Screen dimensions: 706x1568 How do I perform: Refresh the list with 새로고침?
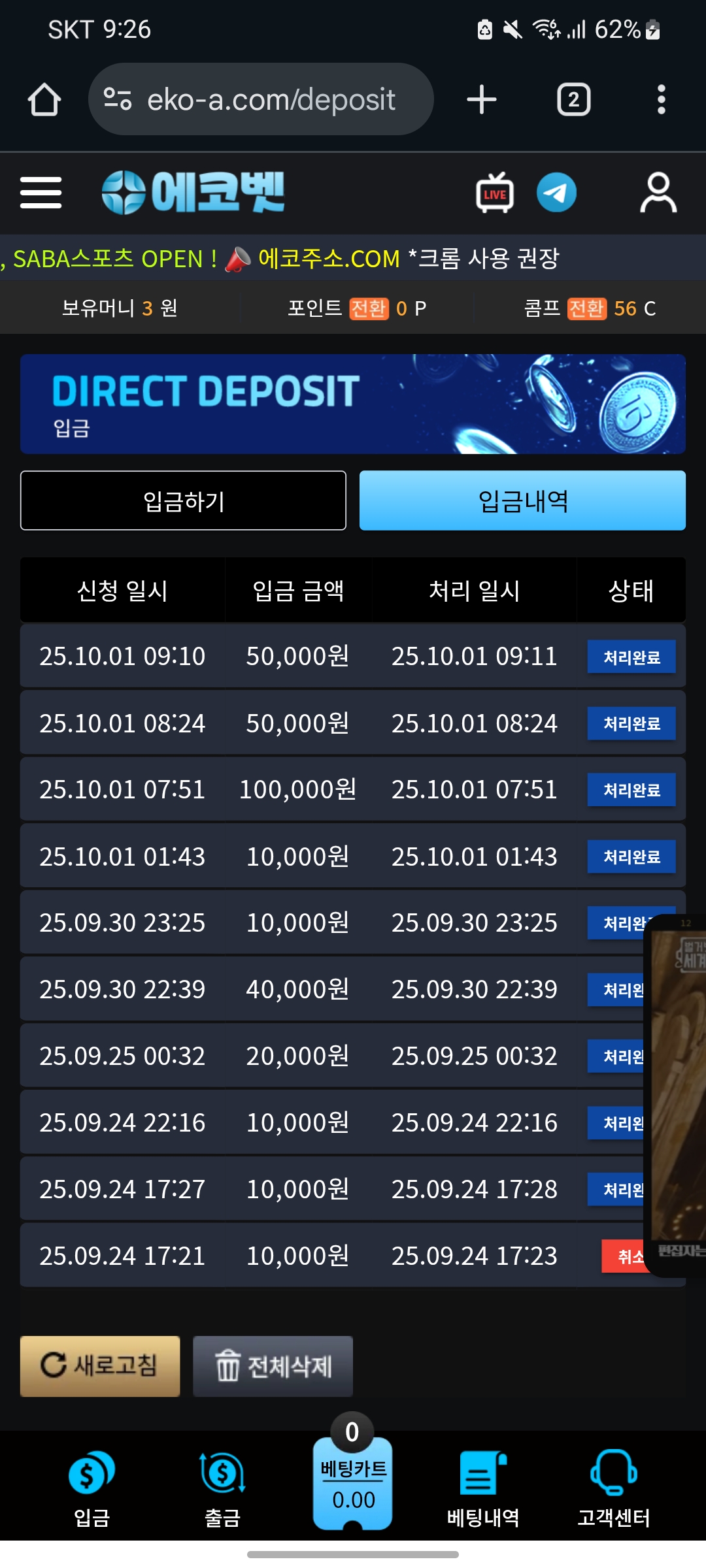pyautogui.click(x=100, y=1365)
